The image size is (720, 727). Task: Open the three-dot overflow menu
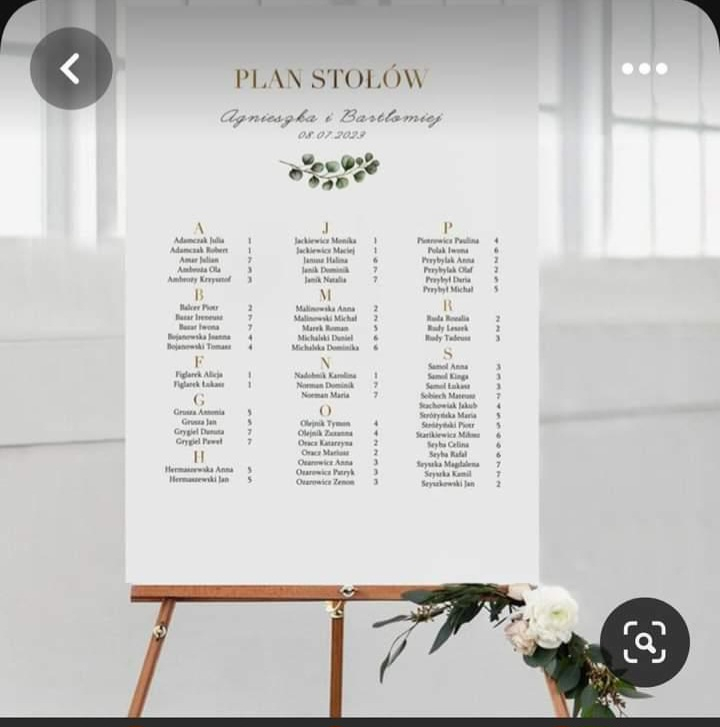pos(644,68)
